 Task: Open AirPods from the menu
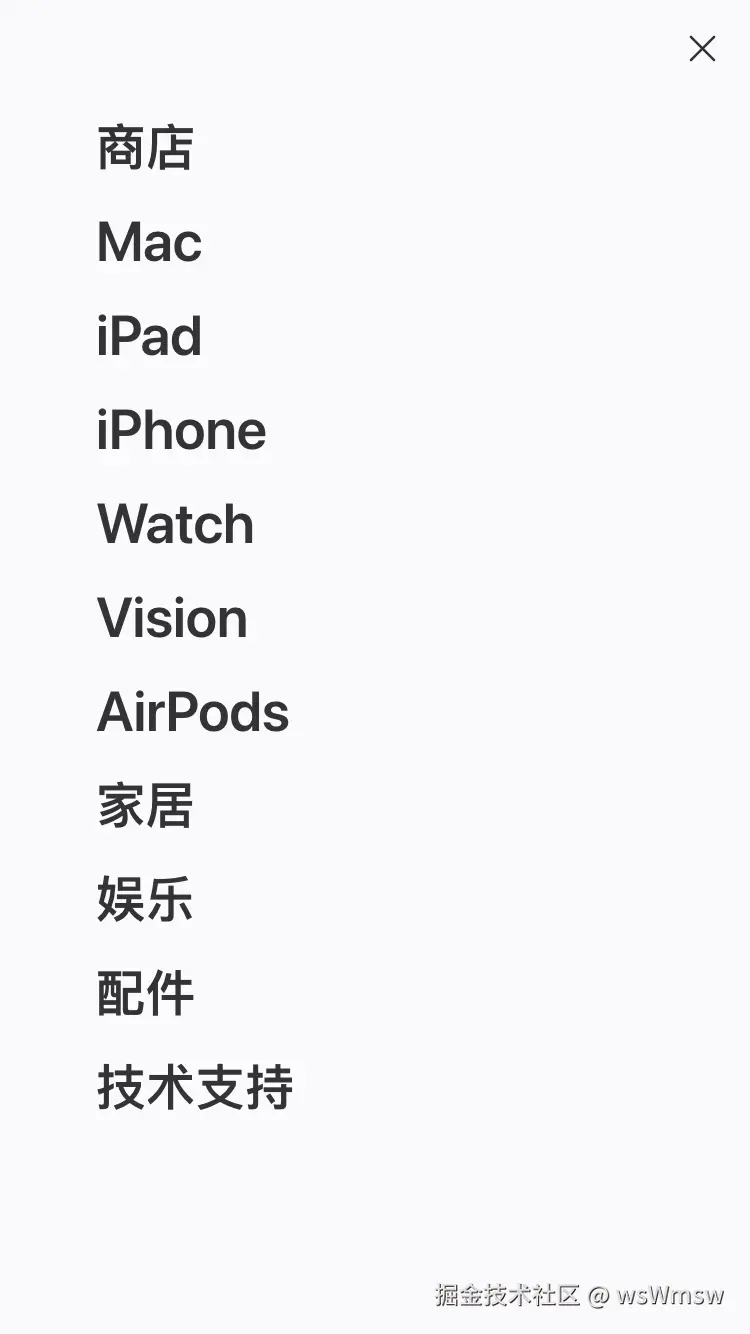pyautogui.click(x=193, y=713)
